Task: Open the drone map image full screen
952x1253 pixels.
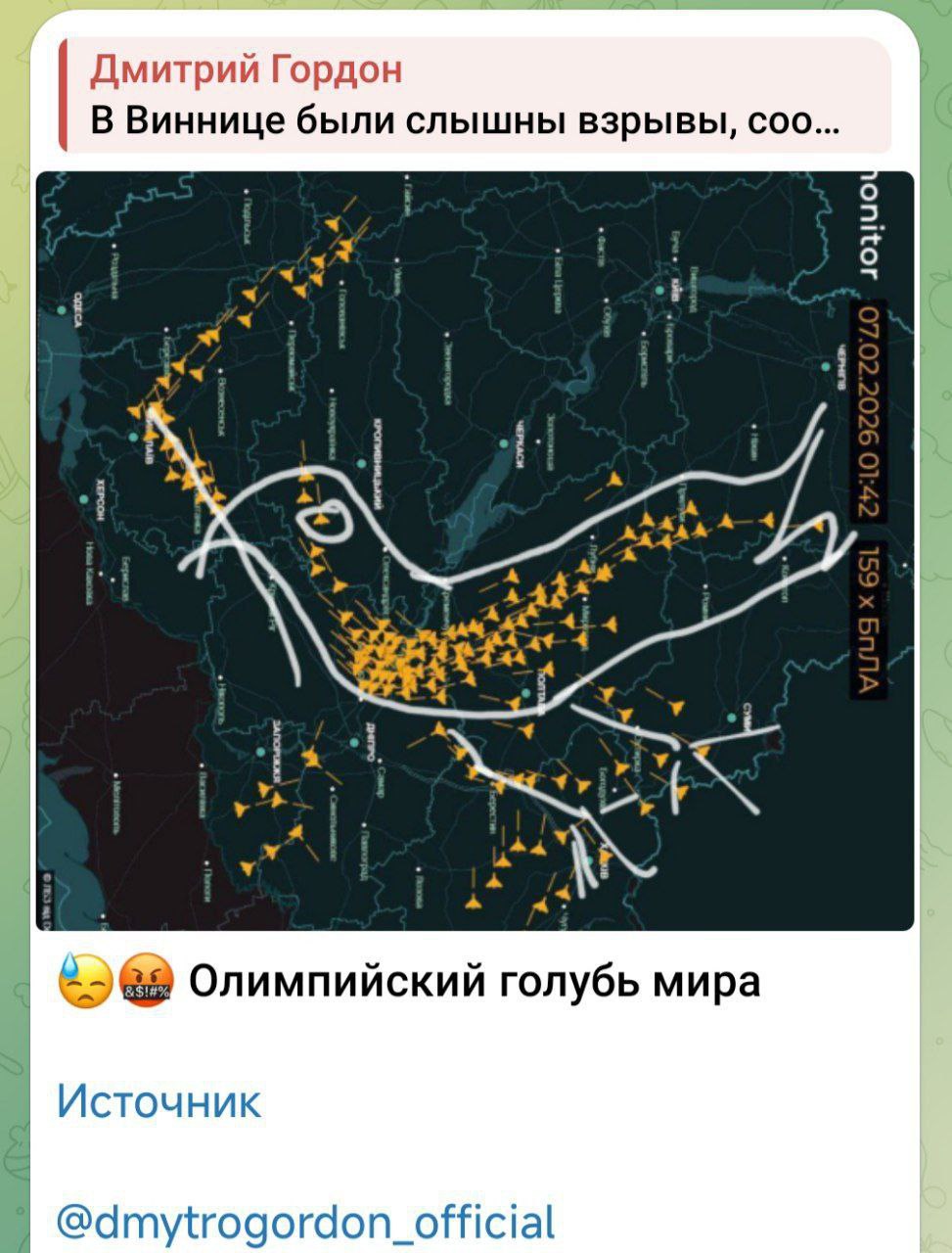Action: click(475, 550)
